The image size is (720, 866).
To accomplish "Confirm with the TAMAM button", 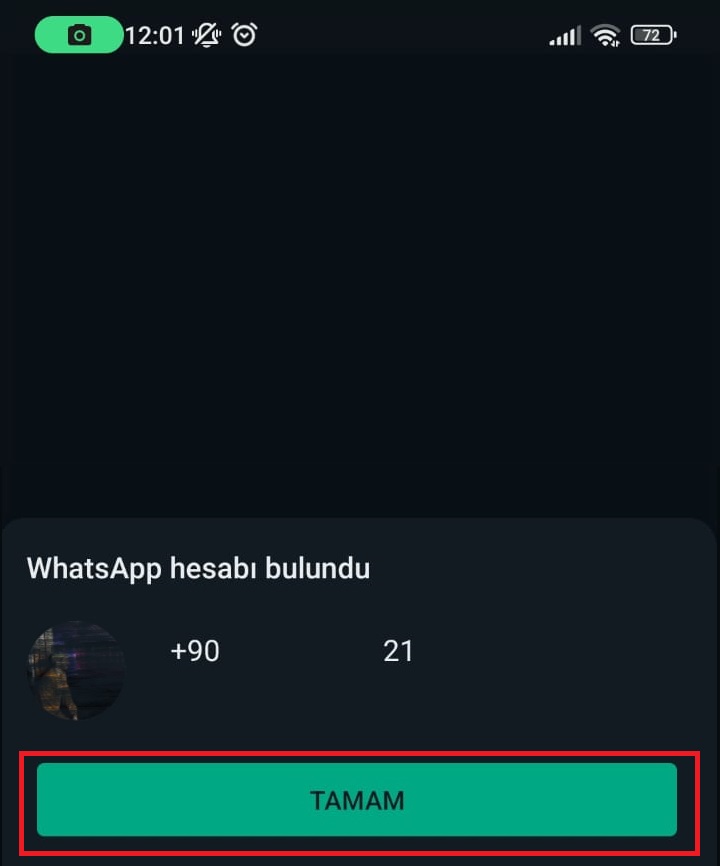I will point(357,800).
